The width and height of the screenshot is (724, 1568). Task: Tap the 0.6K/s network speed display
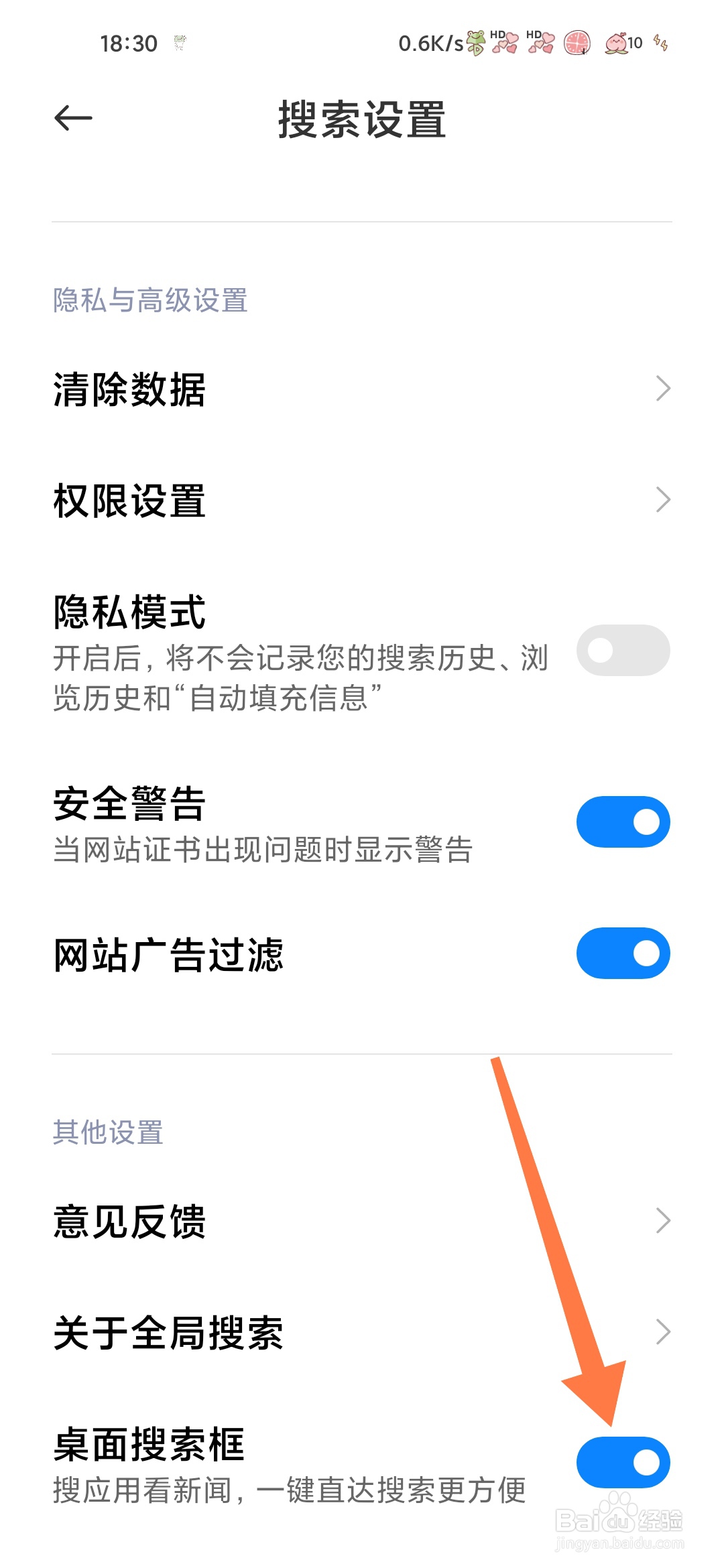point(428,43)
